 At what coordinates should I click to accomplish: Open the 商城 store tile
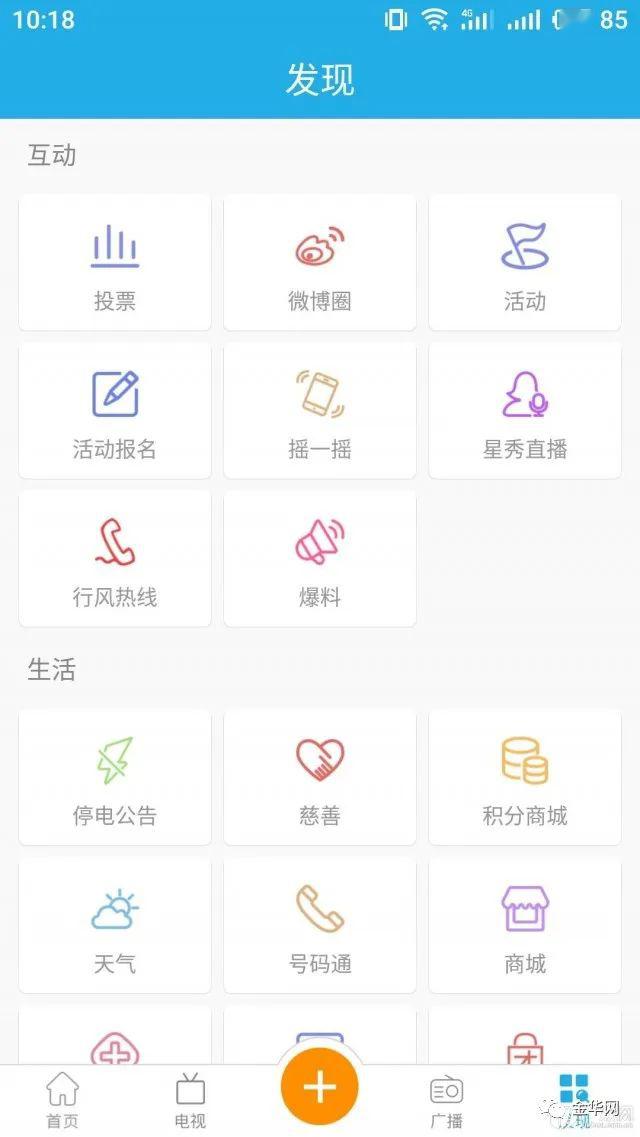[x=525, y=925]
